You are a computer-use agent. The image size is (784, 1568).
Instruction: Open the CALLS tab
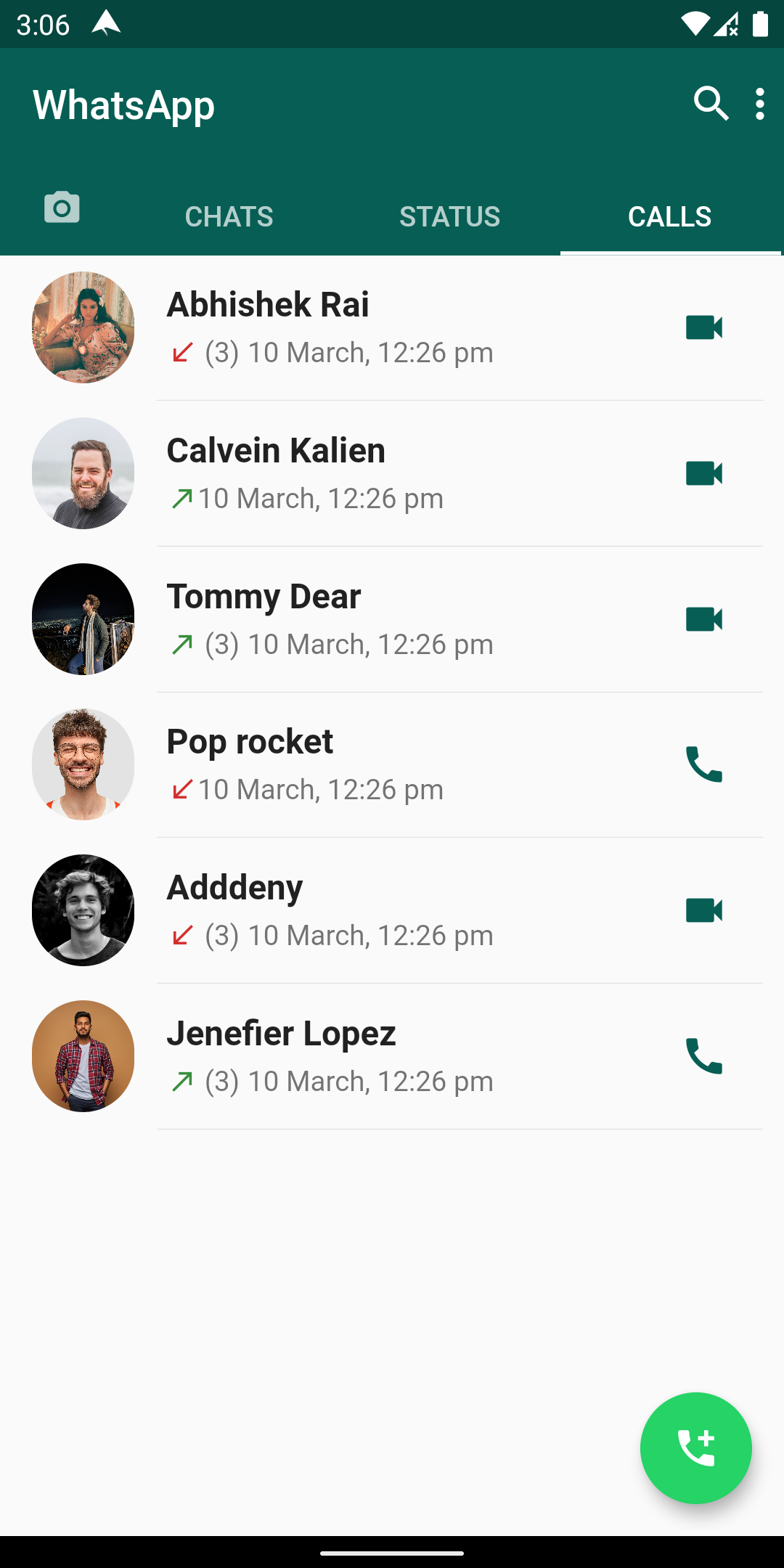pos(669,216)
